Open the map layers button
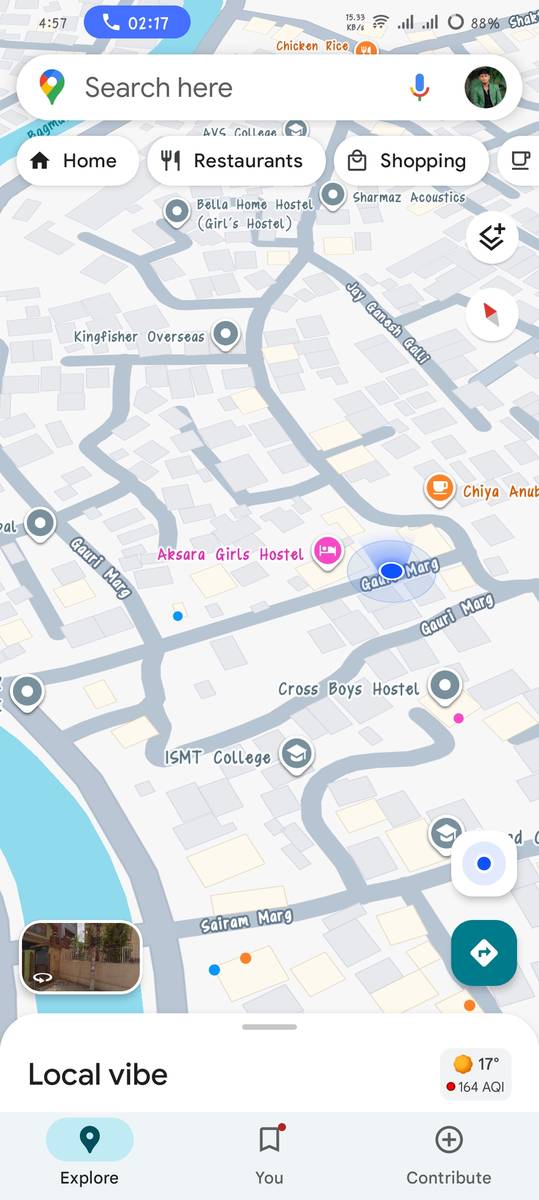539x1200 pixels. tap(492, 238)
